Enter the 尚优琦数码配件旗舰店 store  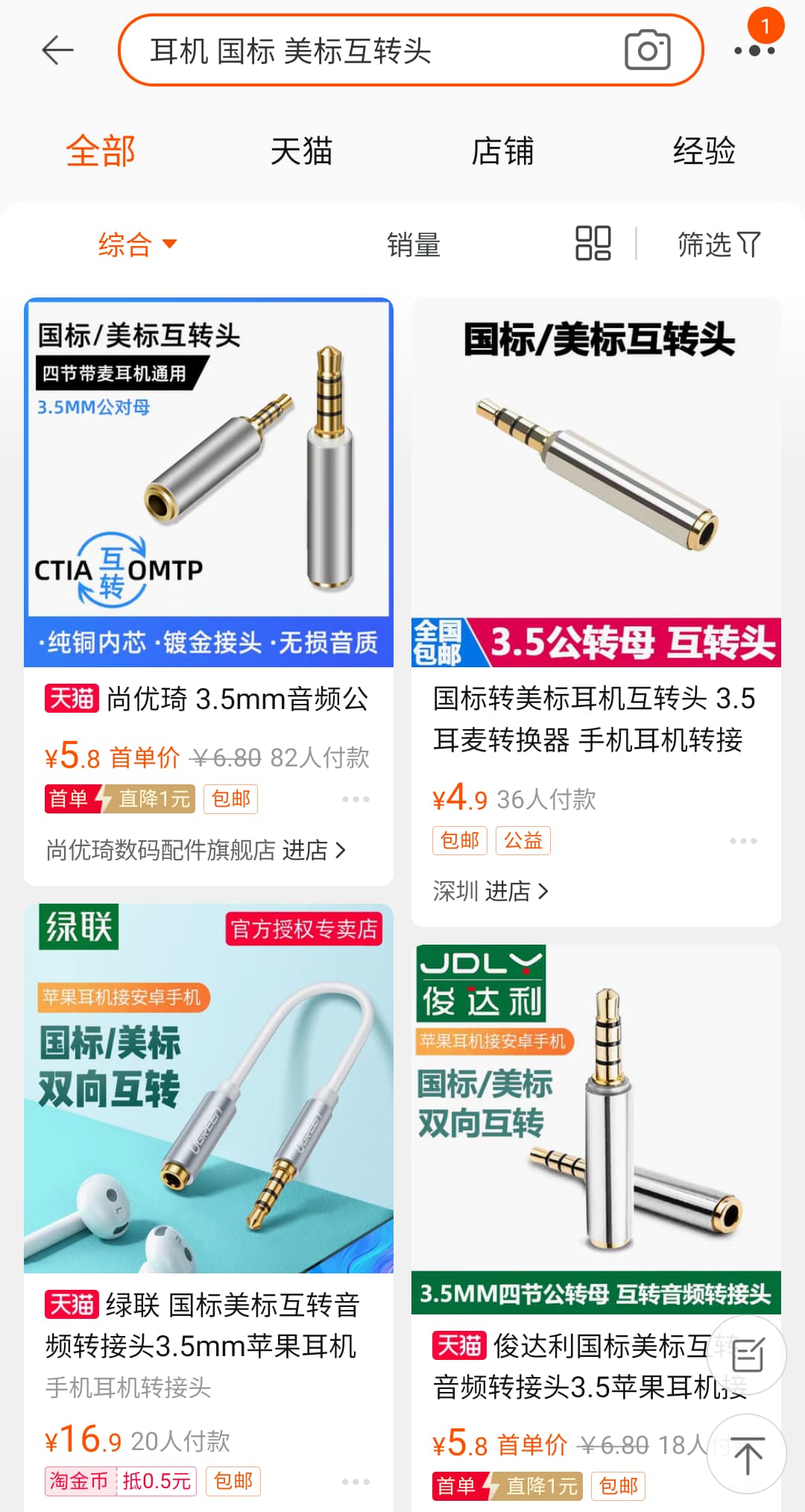pyautogui.click(x=195, y=850)
